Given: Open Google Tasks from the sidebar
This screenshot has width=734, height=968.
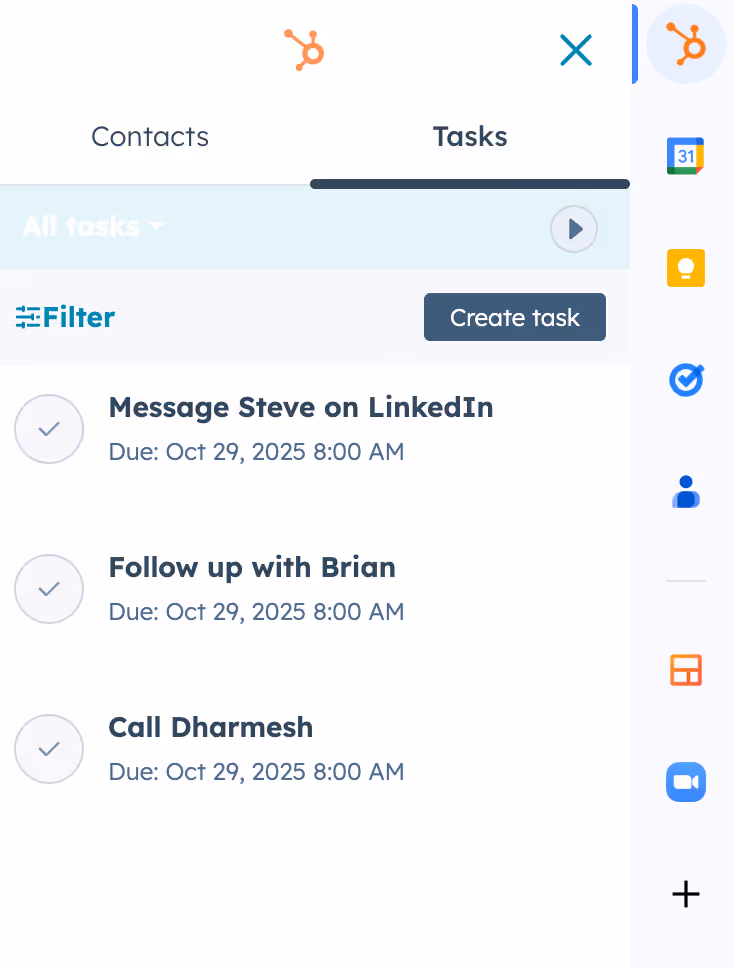Looking at the screenshot, I should [x=686, y=380].
